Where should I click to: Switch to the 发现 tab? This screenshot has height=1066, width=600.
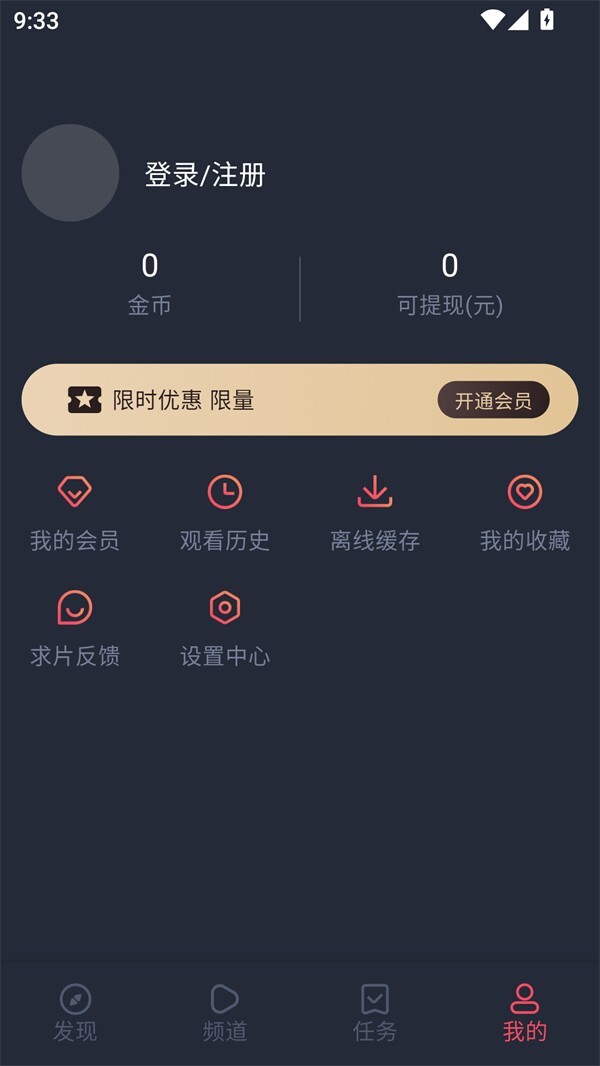75,1012
